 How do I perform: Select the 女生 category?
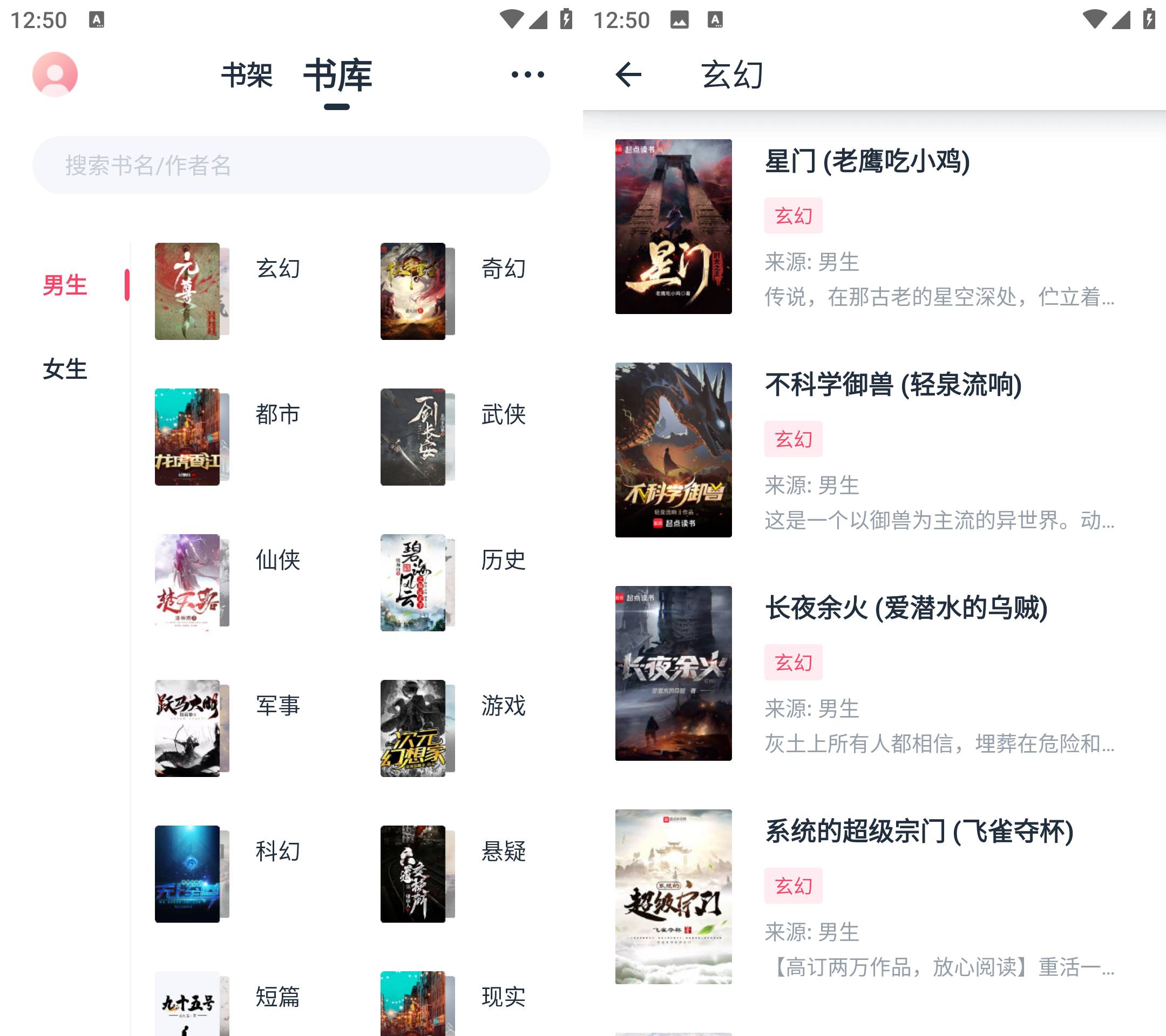click(65, 369)
